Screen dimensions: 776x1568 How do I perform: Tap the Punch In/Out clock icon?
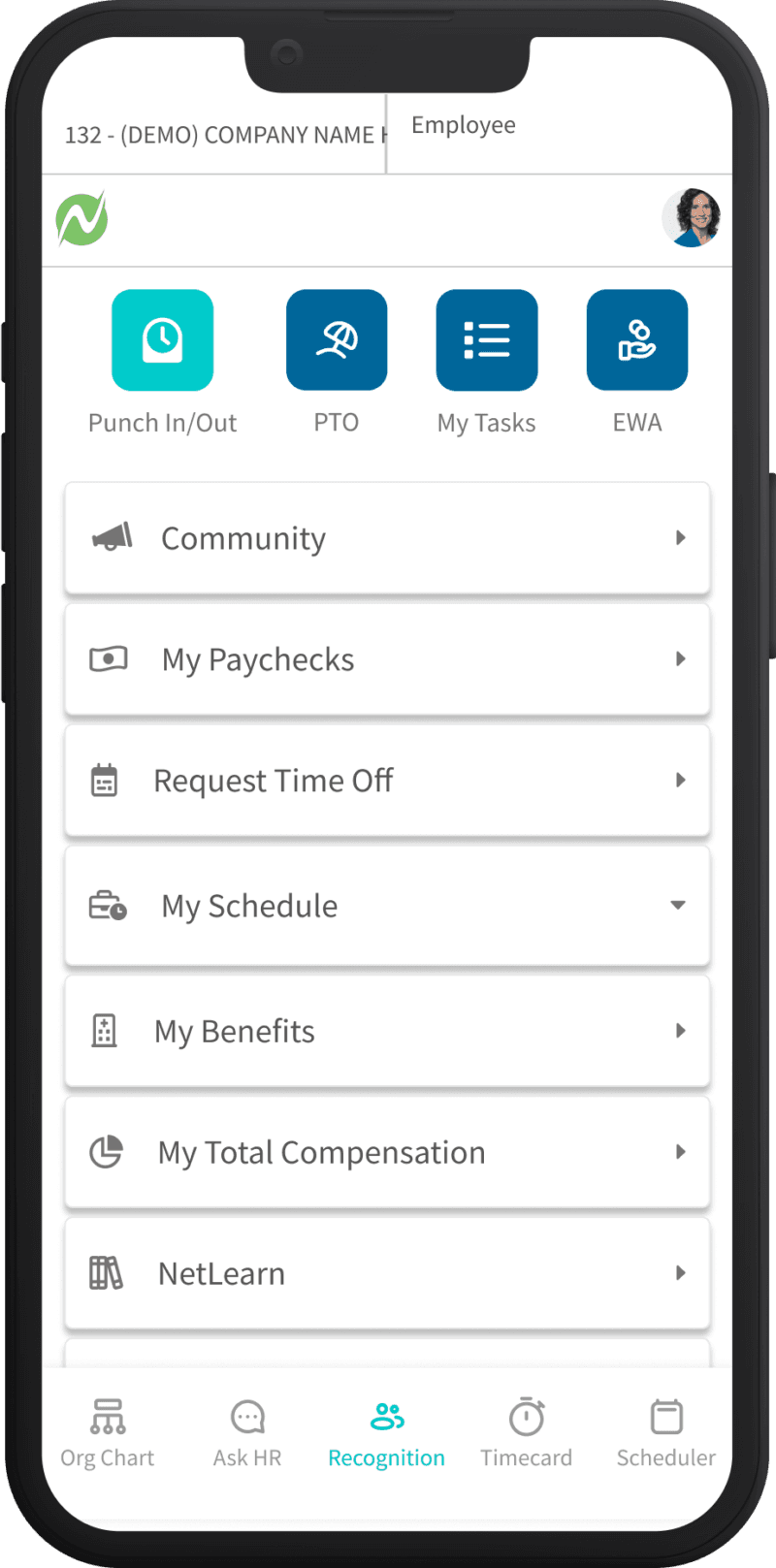[x=161, y=339]
